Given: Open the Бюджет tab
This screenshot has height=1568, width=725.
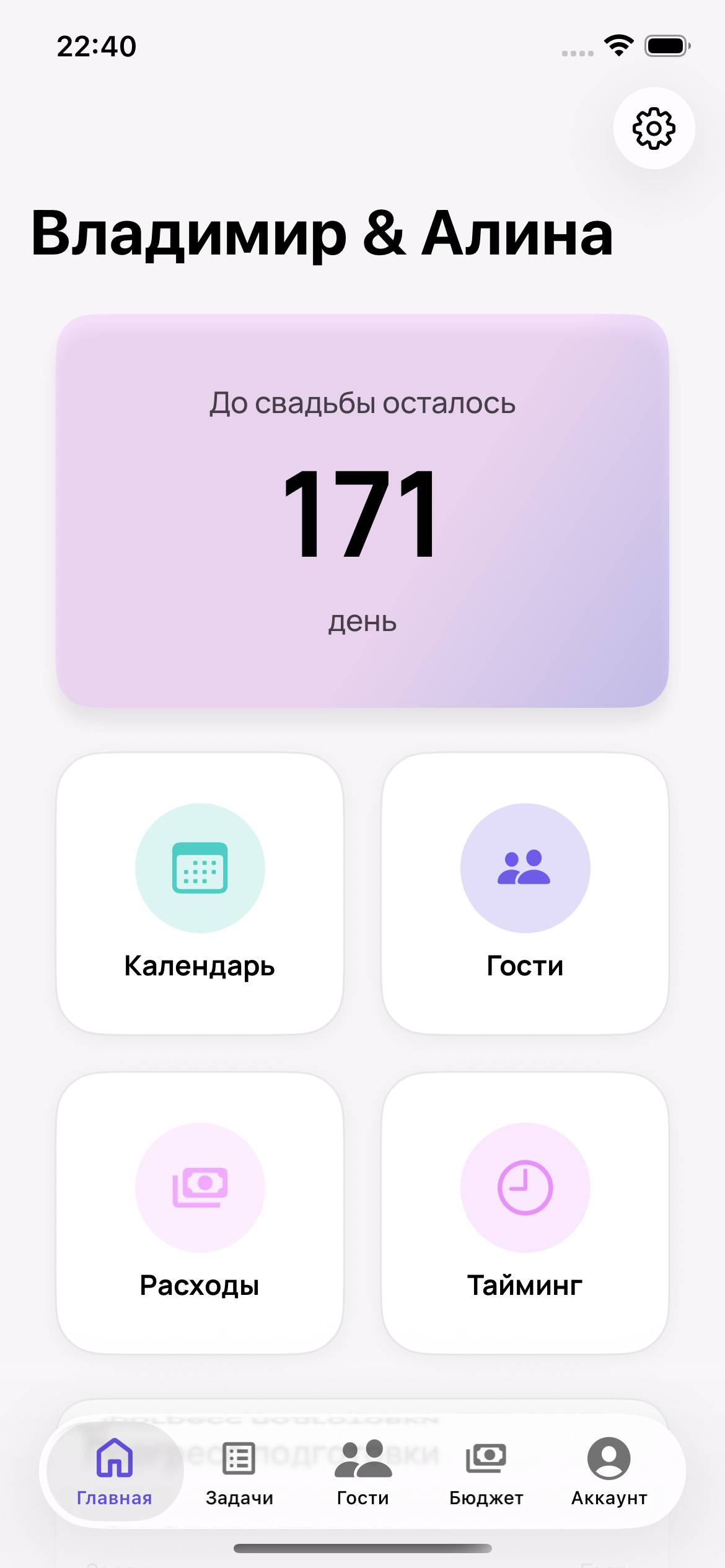Looking at the screenshot, I should [x=486, y=1480].
